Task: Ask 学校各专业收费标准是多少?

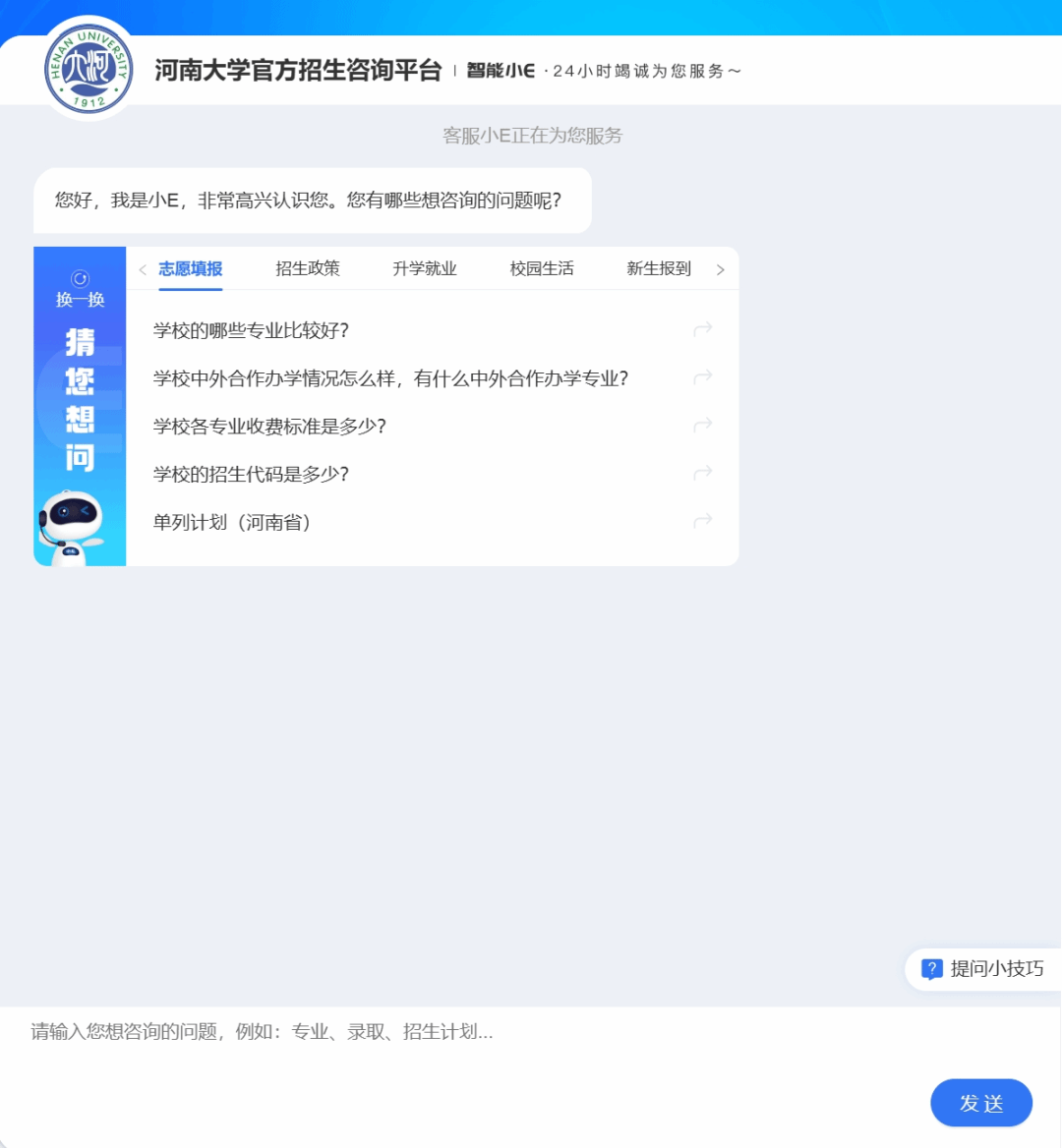Action: point(269,426)
